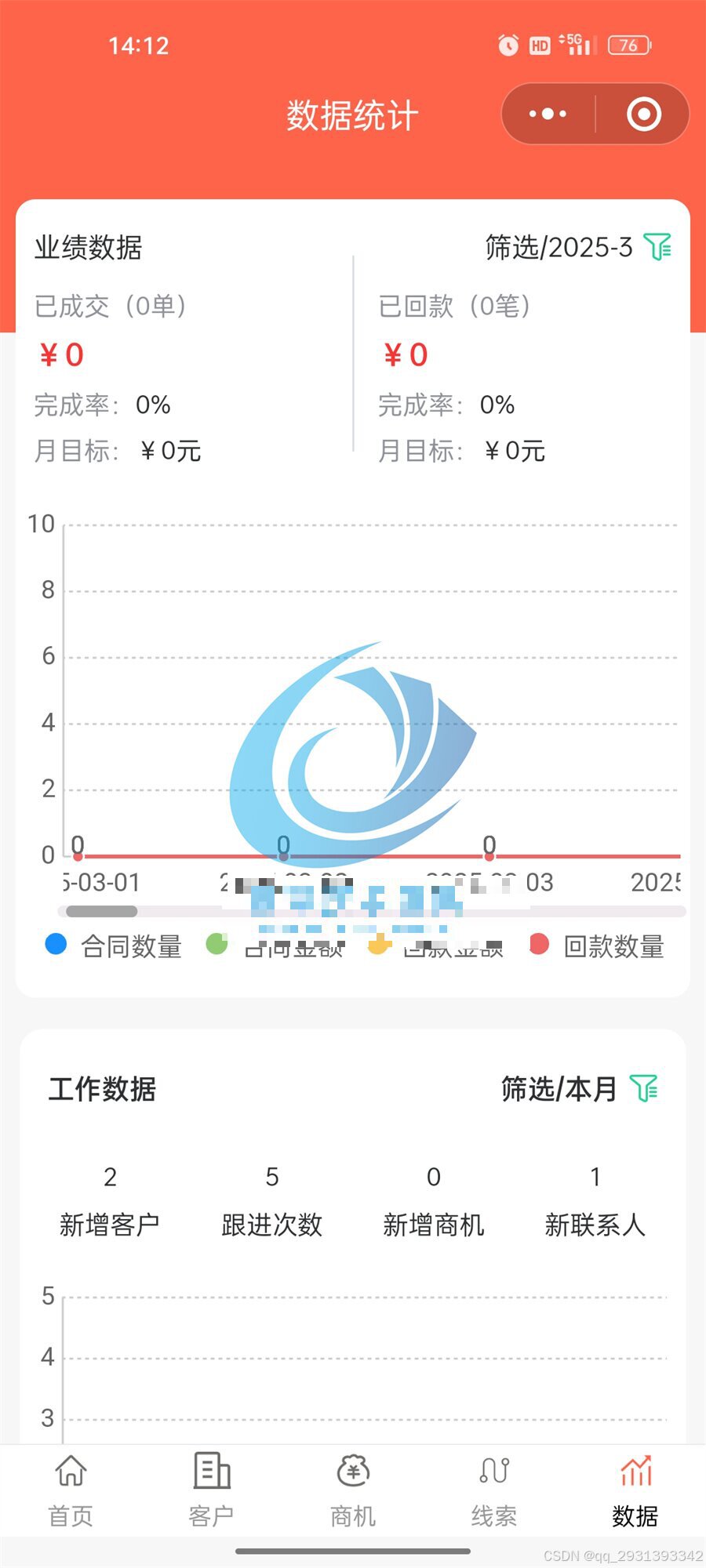Open the 筛选/2025-3 date filter
Viewport: 706px width, 1568px height.
coord(559,247)
